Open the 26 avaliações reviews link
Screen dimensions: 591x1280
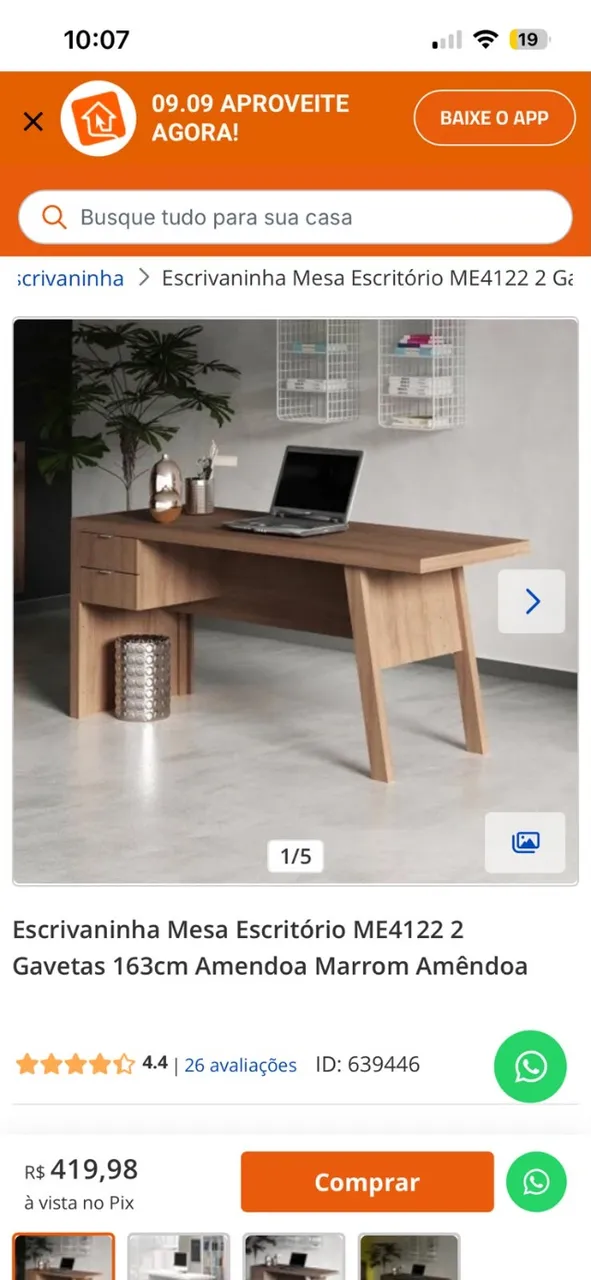240,1065
